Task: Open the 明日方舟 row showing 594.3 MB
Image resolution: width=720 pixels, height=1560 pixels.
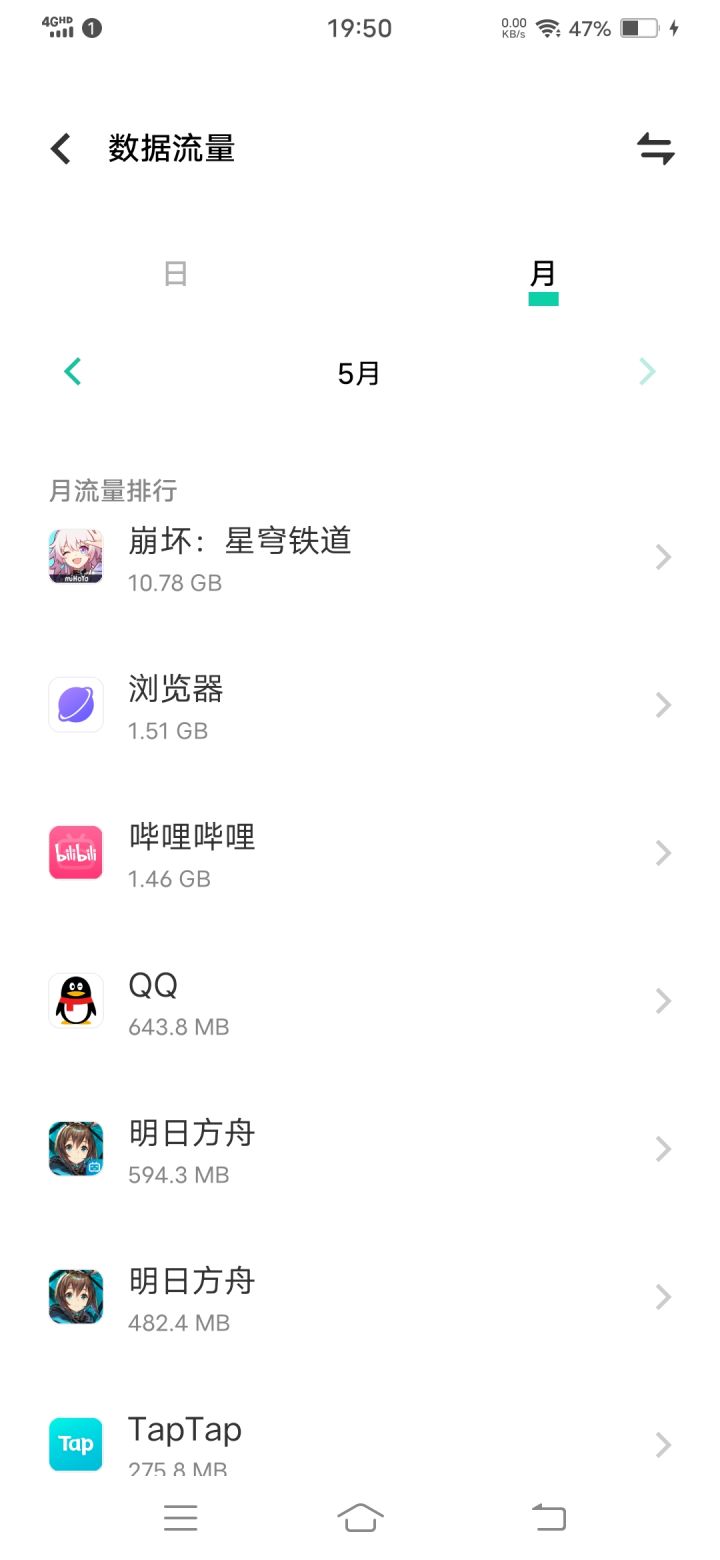Action: point(360,1150)
